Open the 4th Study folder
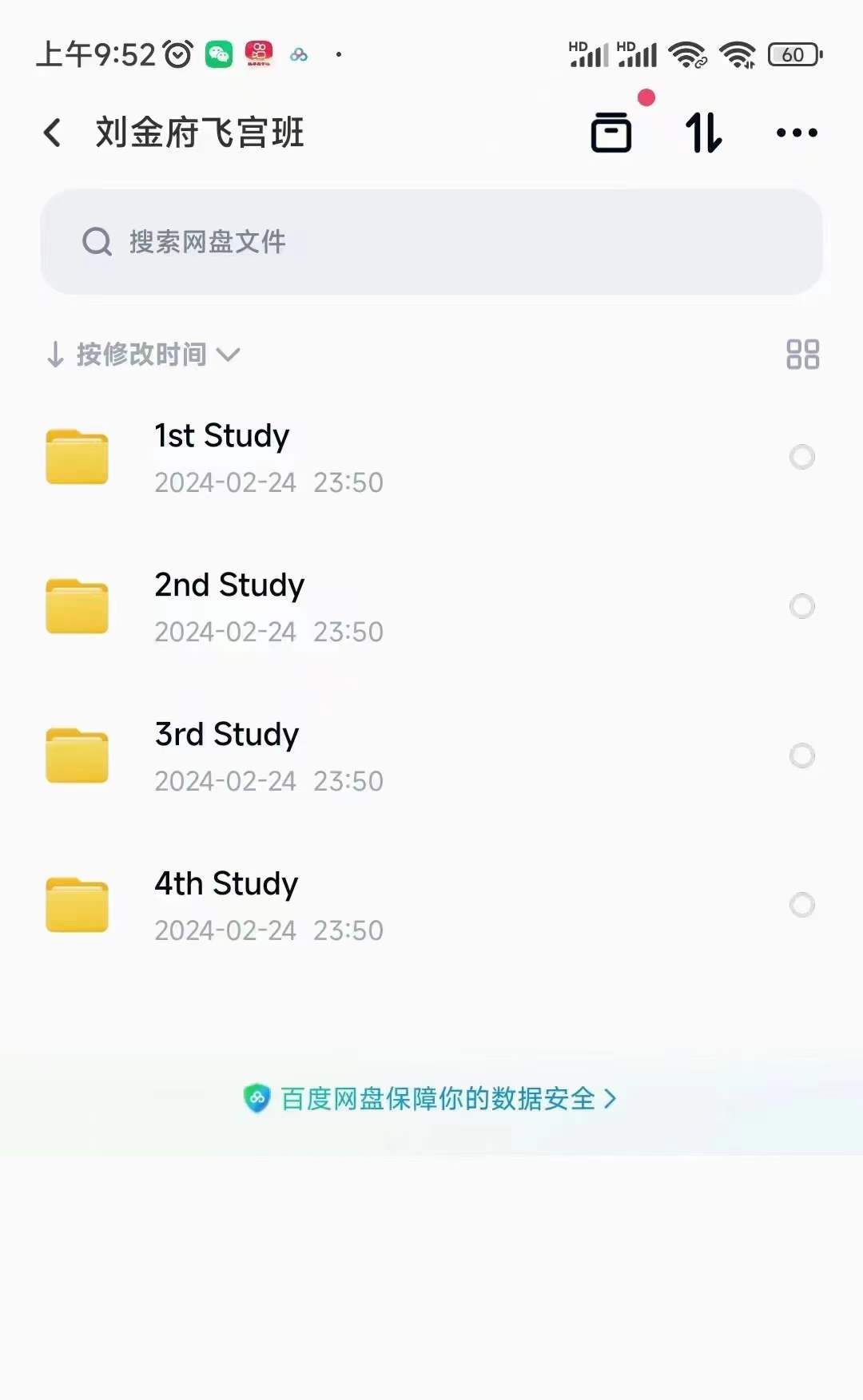This screenshot has height=1400, width=863. coord(431,906)
